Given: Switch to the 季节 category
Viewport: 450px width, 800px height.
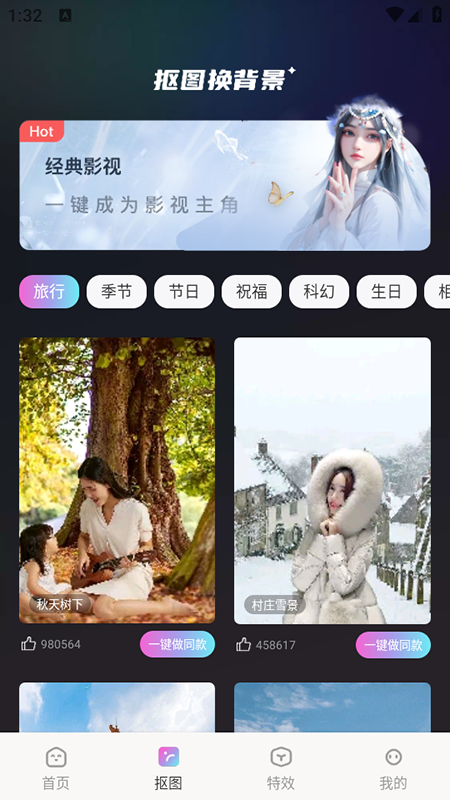Looking at the screenshot, I should click(x=116, y=292).
